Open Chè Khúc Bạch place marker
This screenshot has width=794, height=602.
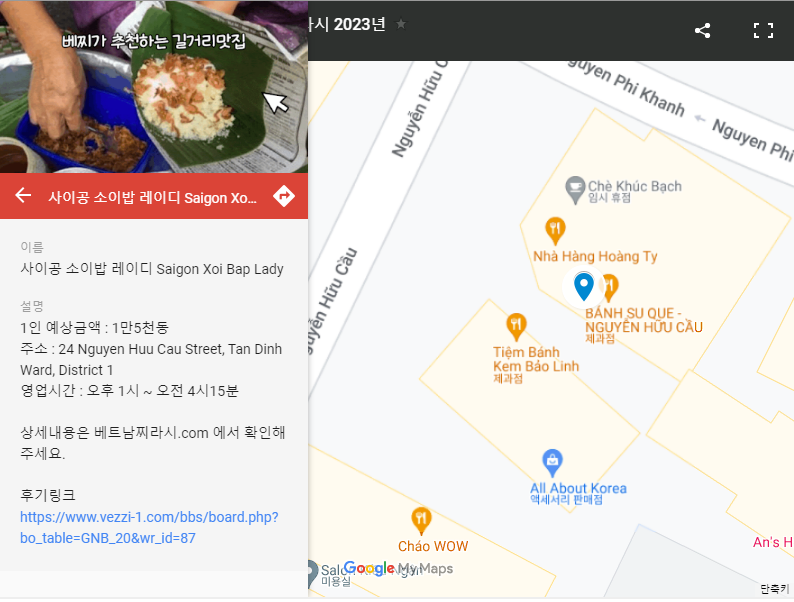575,186
